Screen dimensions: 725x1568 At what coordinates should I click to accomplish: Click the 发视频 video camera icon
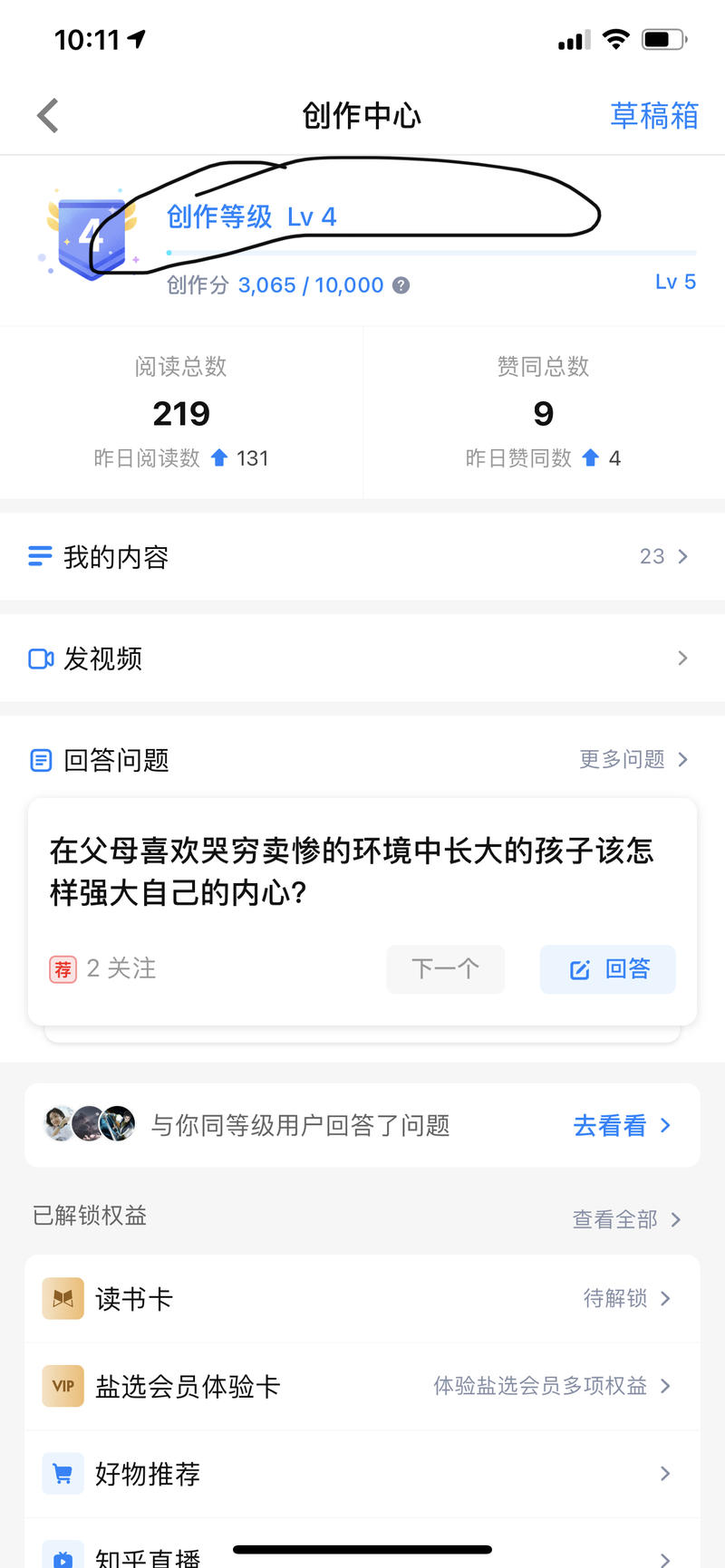point(40,659)
